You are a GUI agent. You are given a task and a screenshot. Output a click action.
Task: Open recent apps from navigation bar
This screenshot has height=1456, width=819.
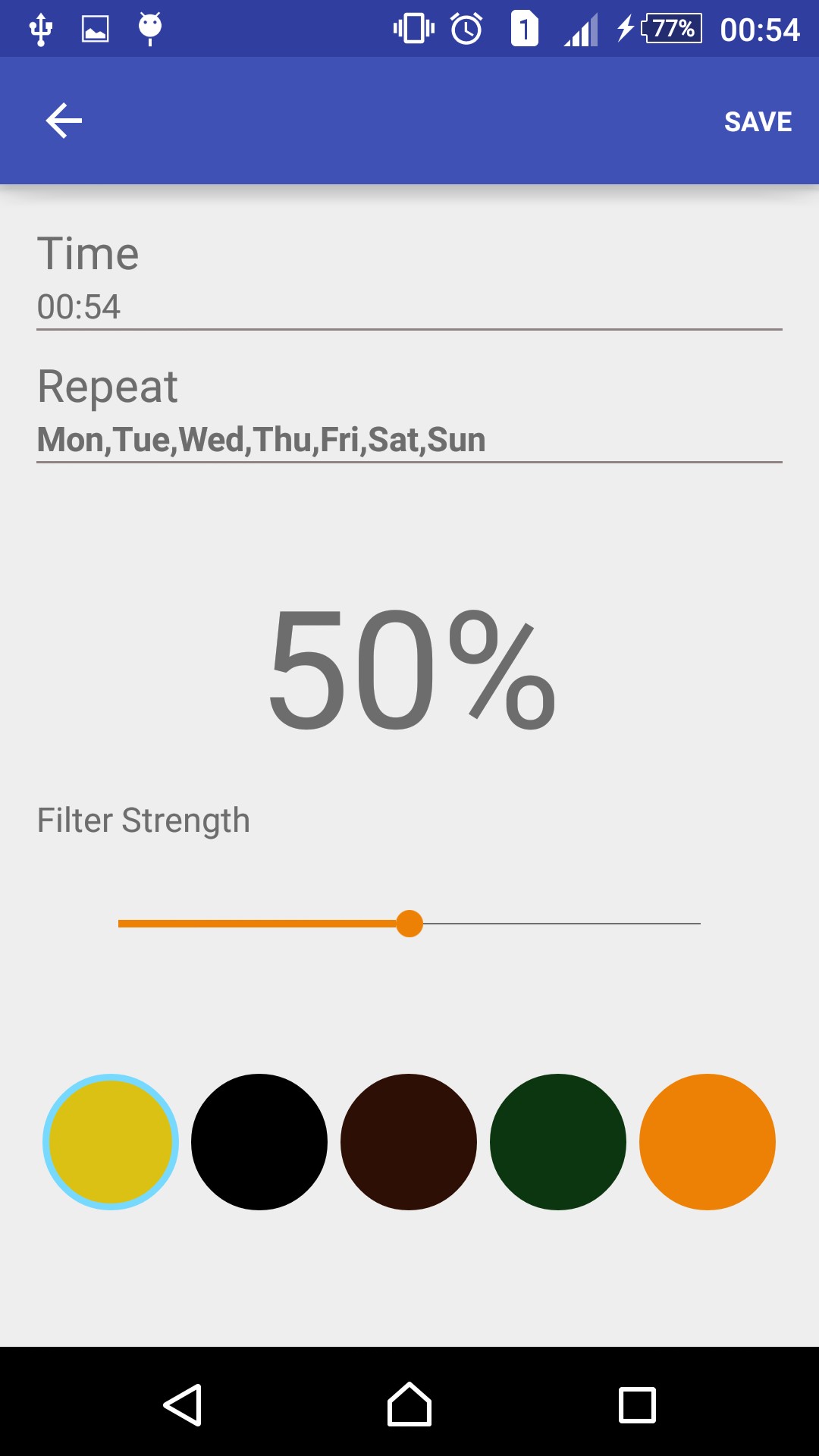tap(637, 1405)
